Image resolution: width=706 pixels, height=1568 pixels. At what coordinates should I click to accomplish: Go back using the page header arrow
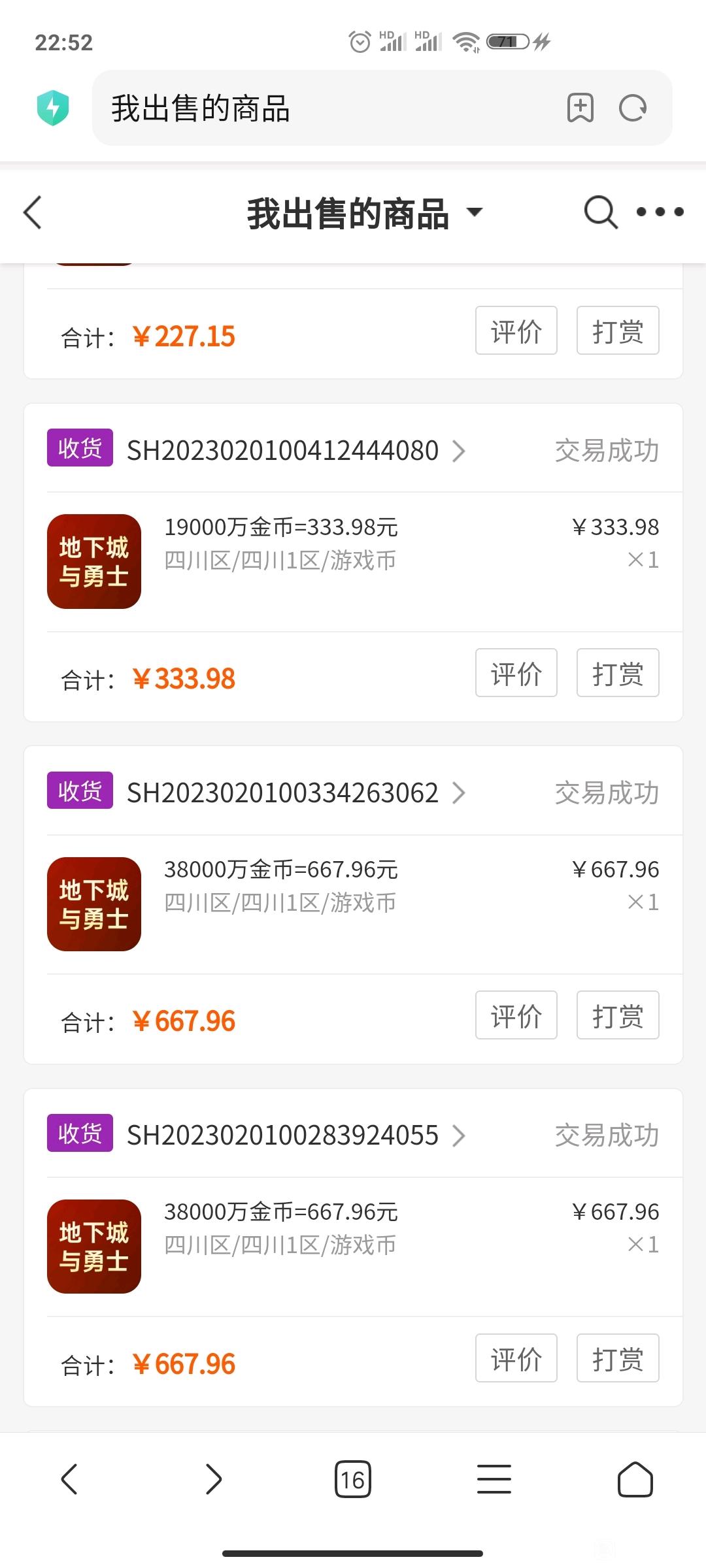[x=33, y=212]
